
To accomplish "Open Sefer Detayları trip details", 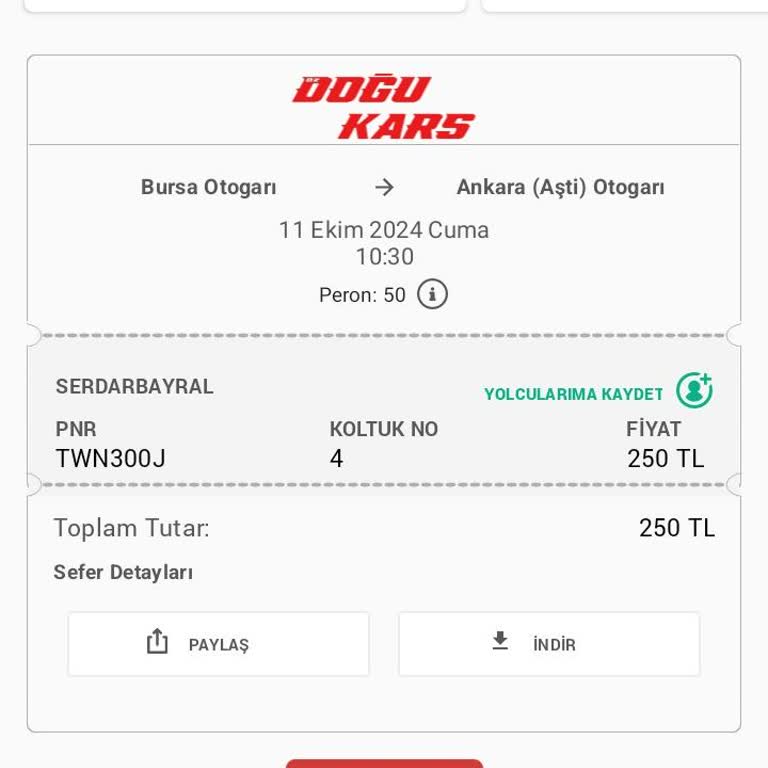I will pyautogui.click(x=123, y=573).
